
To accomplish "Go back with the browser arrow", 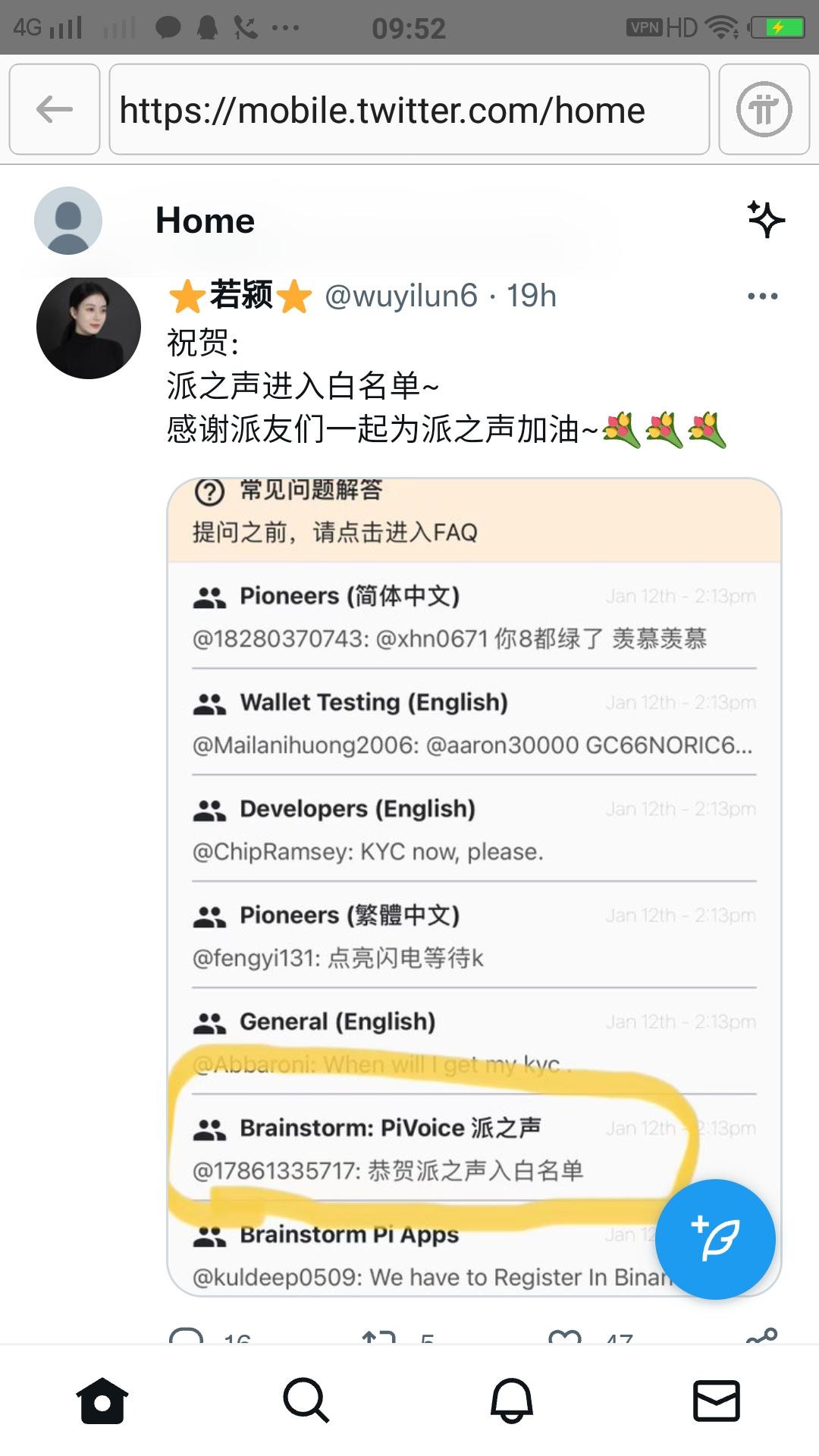I will click(55, 110).
